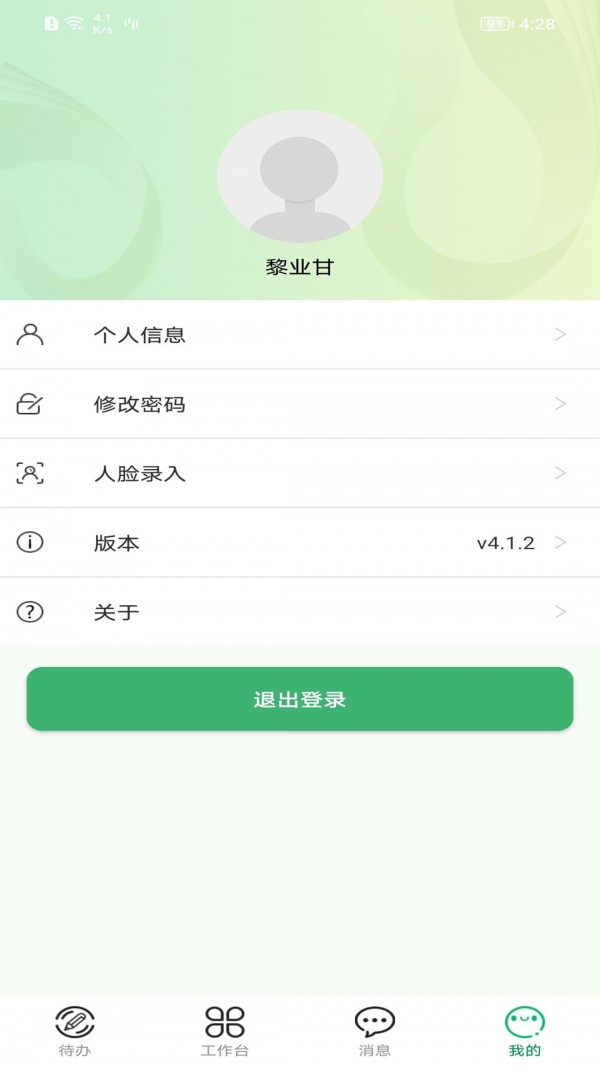The image size is (600, 1067).
Task: Open 修改密码 to change password
Action: coord(300,404)
